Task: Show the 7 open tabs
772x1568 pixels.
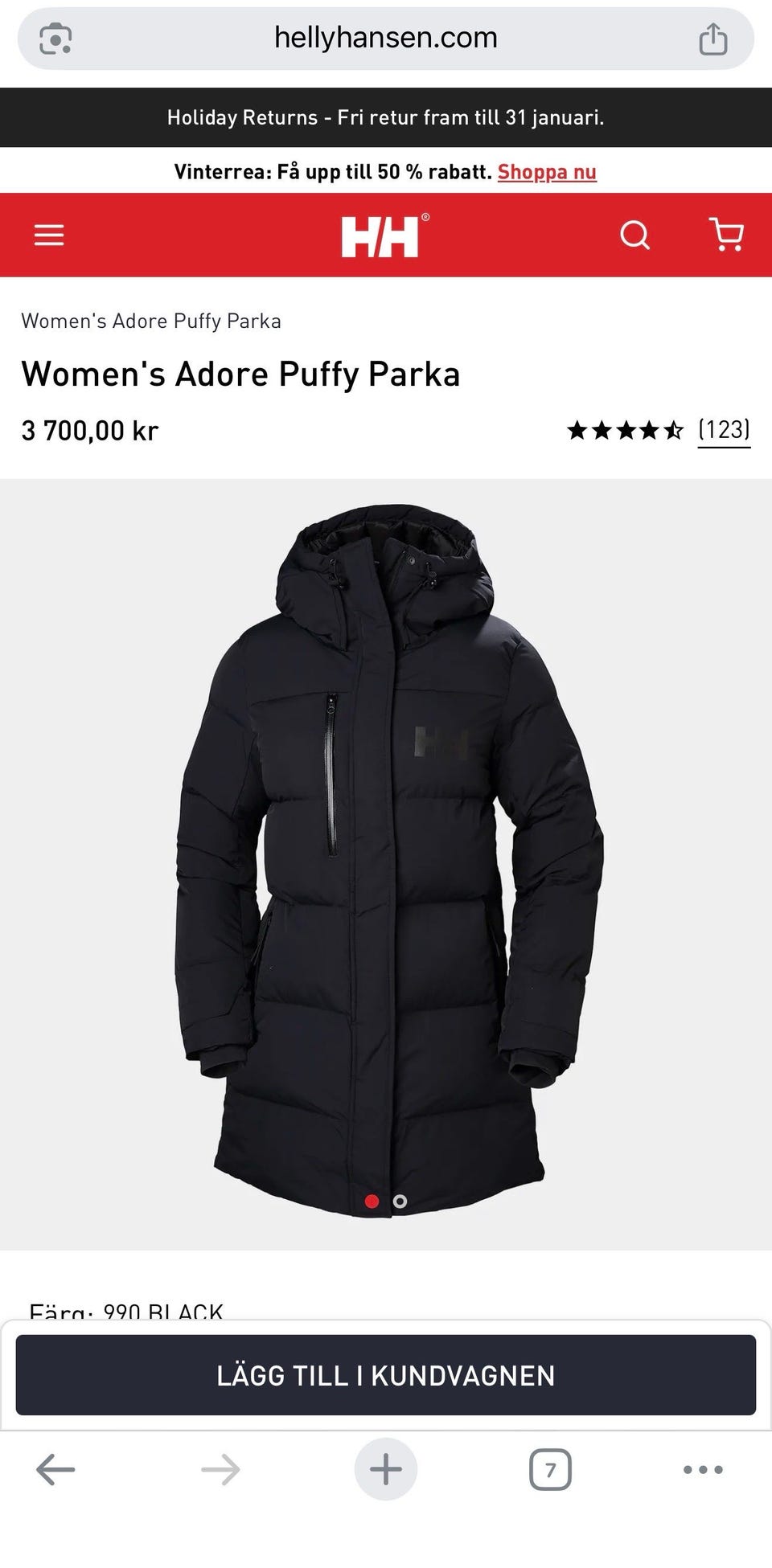Action: tap(551, 1470)
